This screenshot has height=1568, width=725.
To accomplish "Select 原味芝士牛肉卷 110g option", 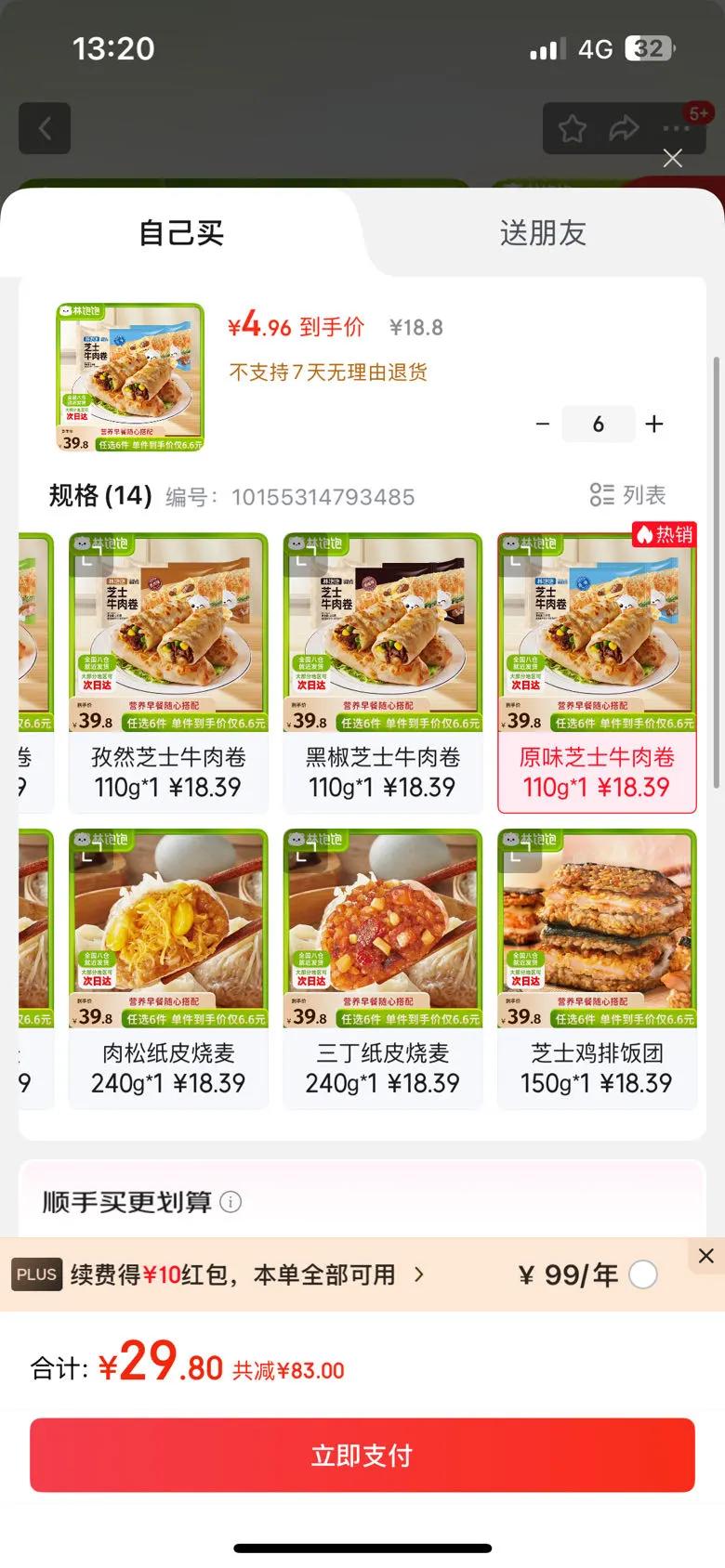I will pyautogui.click(x=597, y=673).
